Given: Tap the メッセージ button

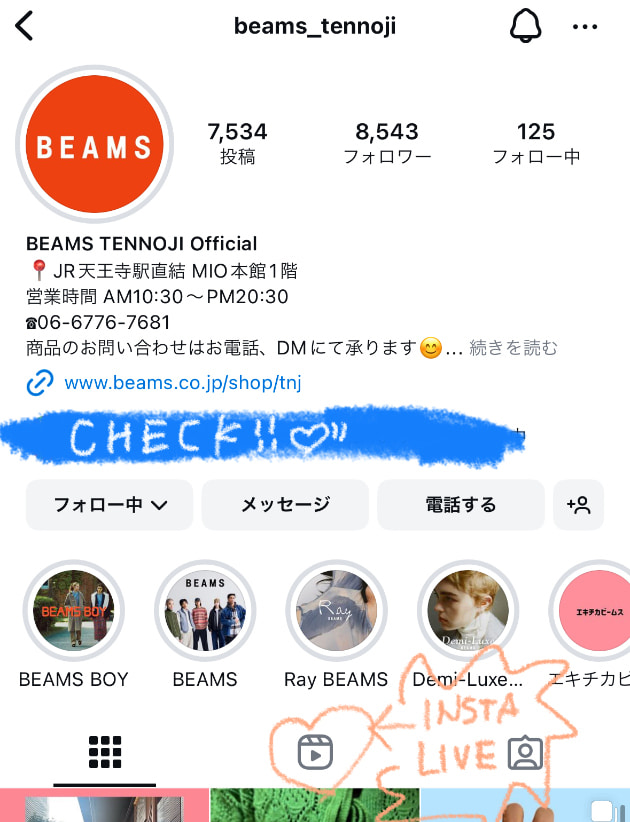Looking at the screenshot, I should click(285, 505).
